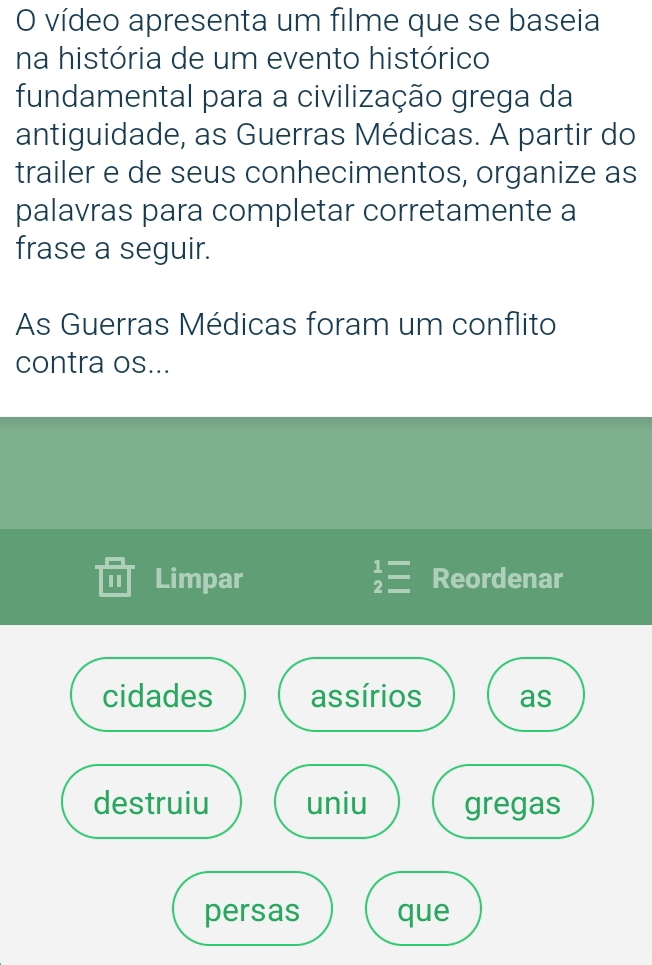Screen dimensions: 652x965
Task: Clear the answer with Limpar
Action: click(x=170, y=579)
